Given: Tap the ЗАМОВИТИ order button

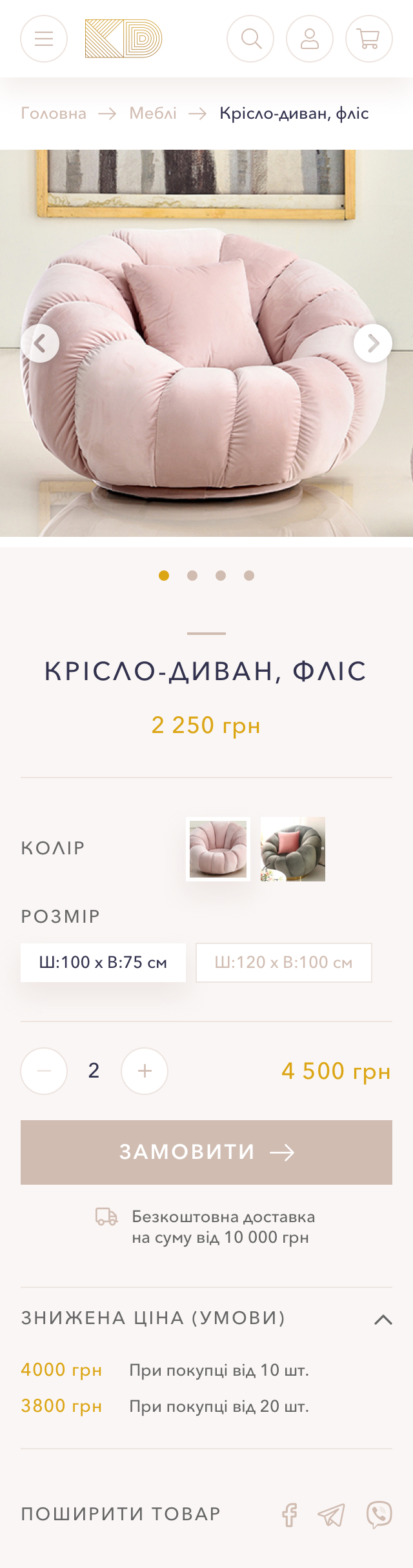Looking at the screenshot, I should (206, 1152).
